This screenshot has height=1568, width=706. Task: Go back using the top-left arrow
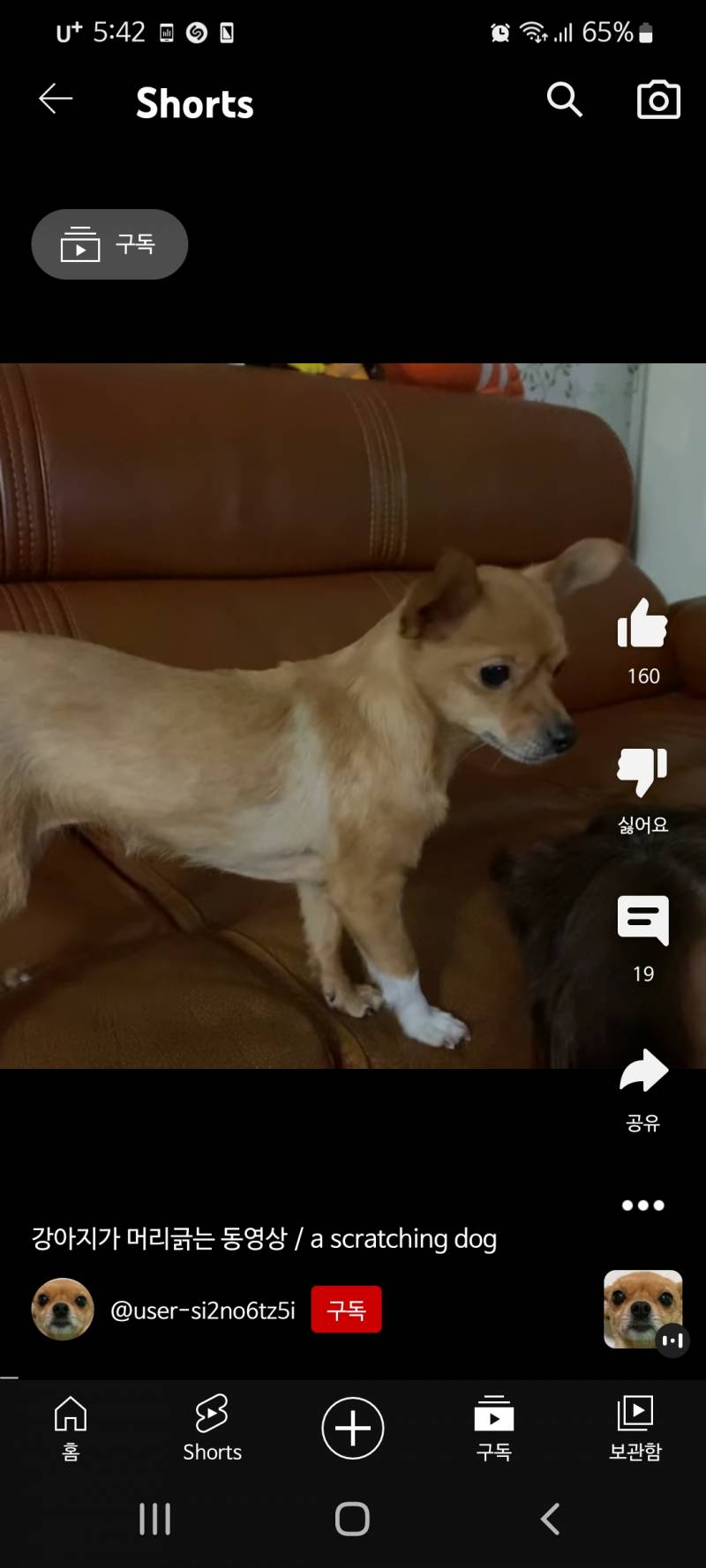coord(56,100)
